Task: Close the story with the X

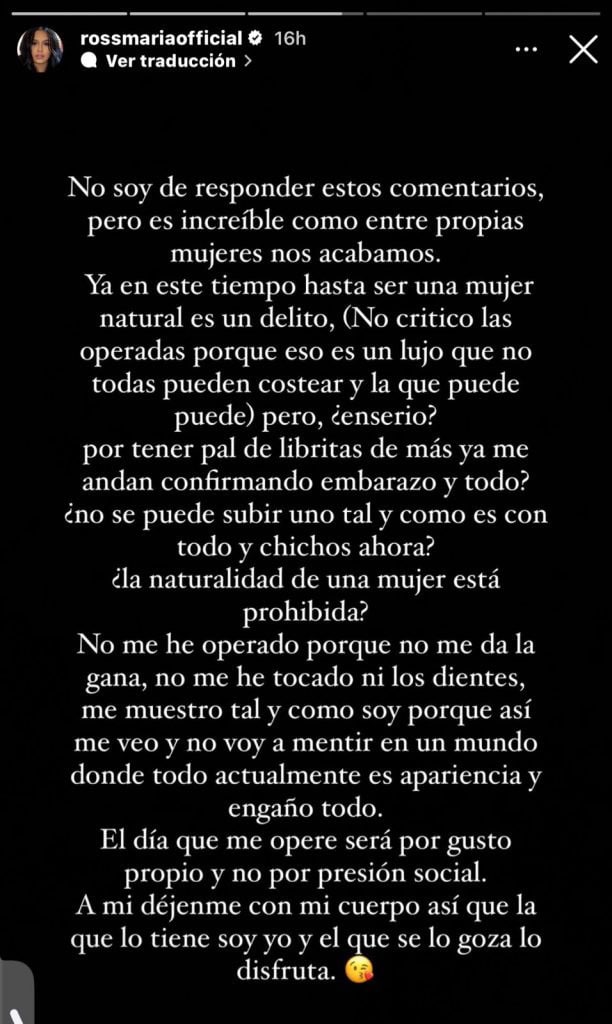Action: [x=582, y=49]
